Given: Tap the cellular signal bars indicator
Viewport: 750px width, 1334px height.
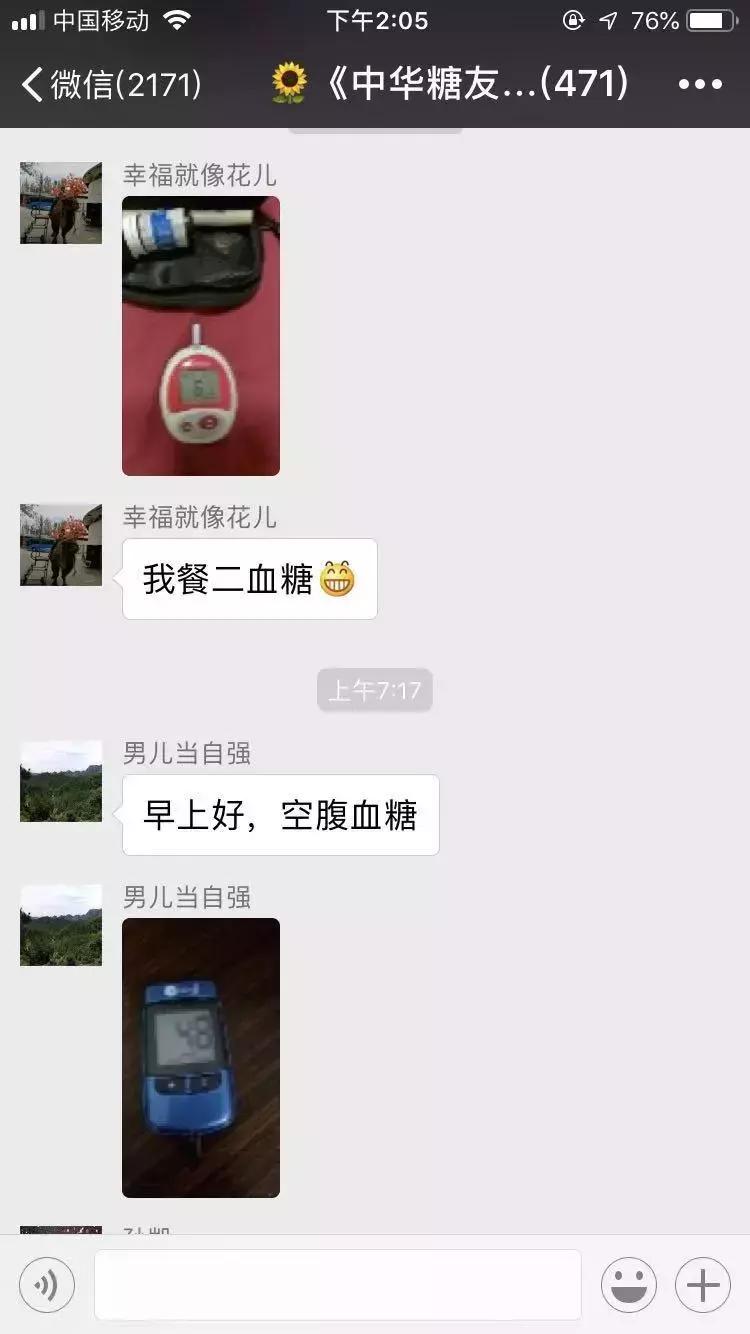Looking at the screenshot, I should click(26, 19).
